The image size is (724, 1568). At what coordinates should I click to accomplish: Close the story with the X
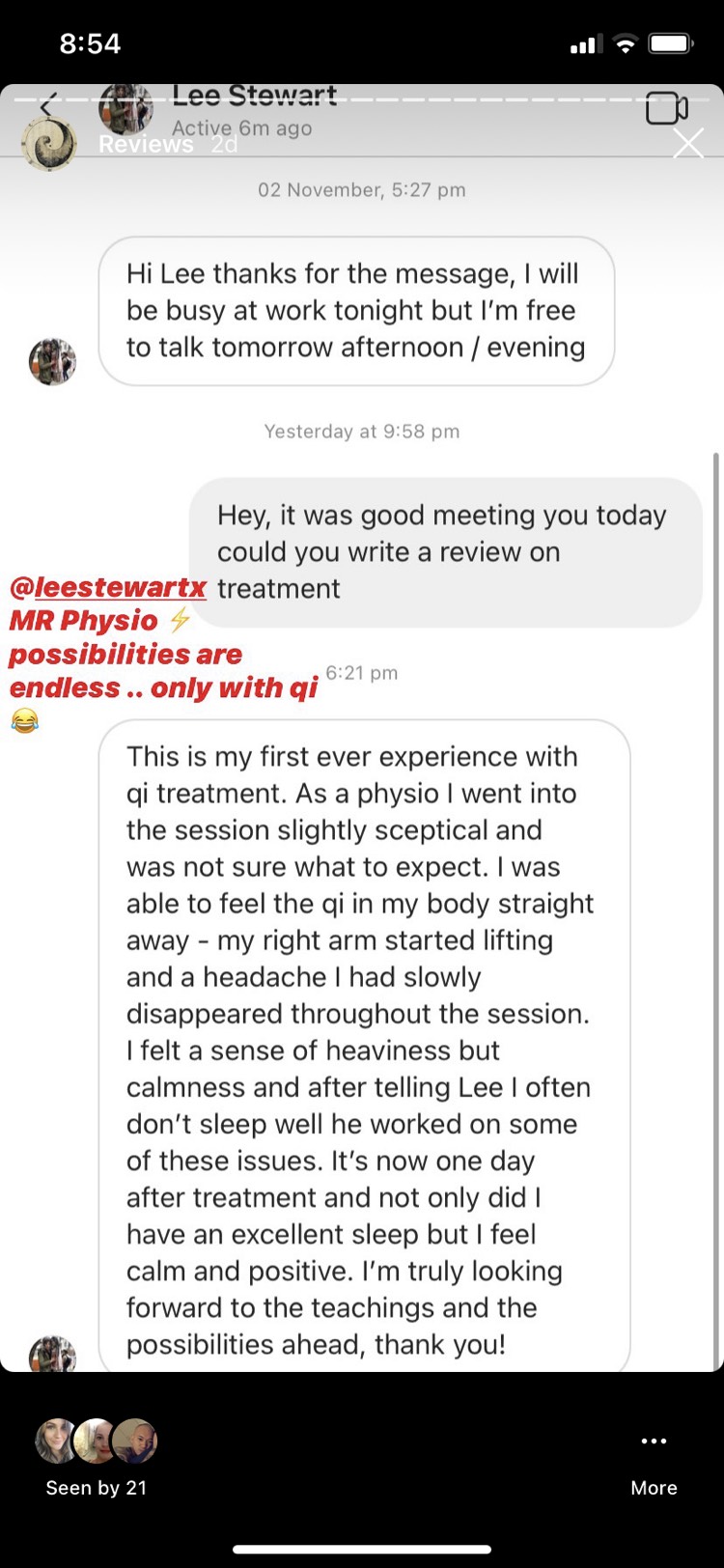pos(688,144)
